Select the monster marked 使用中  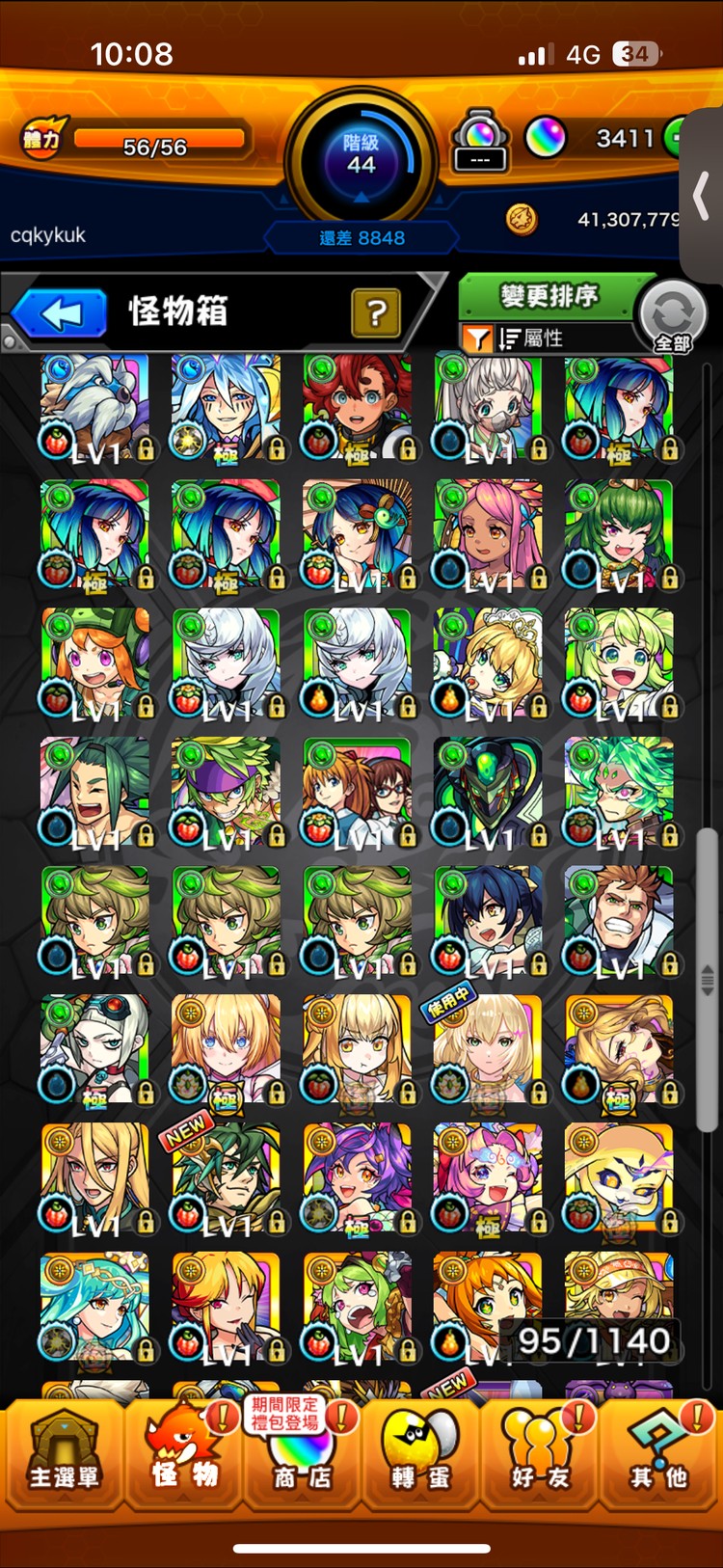tap(487, 1051)
